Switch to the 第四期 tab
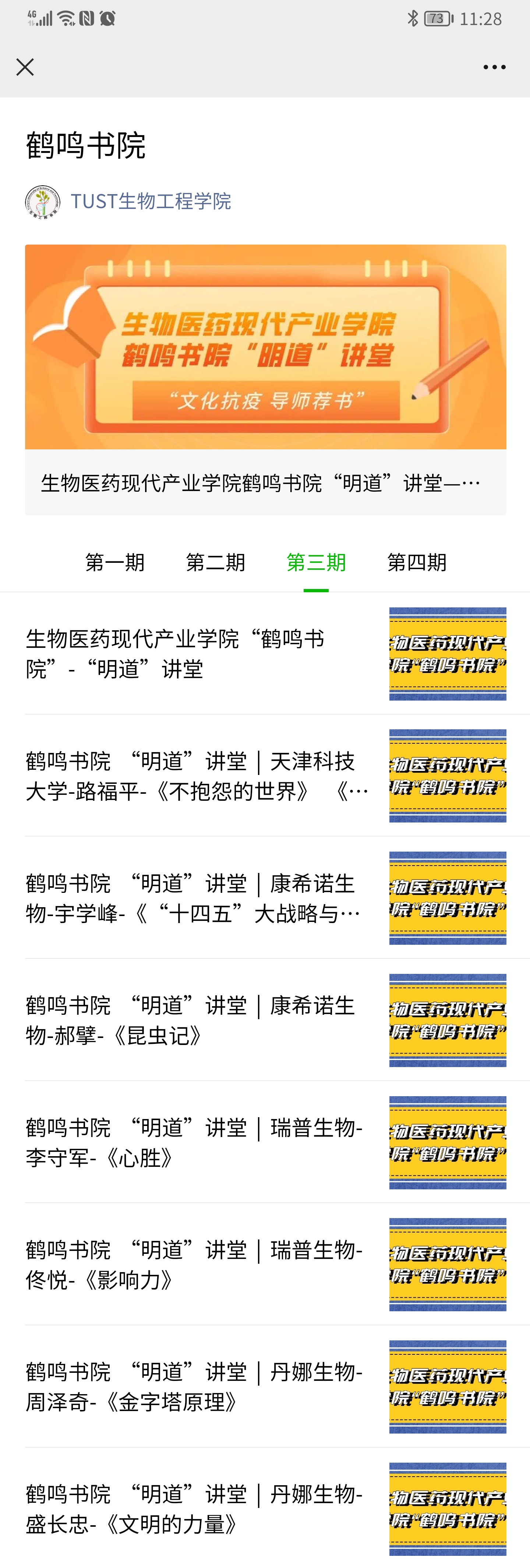 [x=417, y=562]
